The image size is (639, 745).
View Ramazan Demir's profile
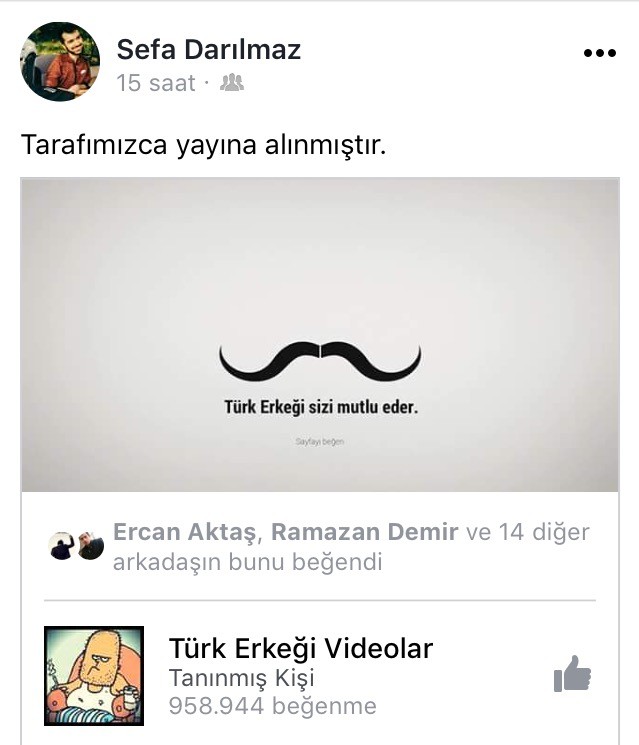(x=364, y=532)
